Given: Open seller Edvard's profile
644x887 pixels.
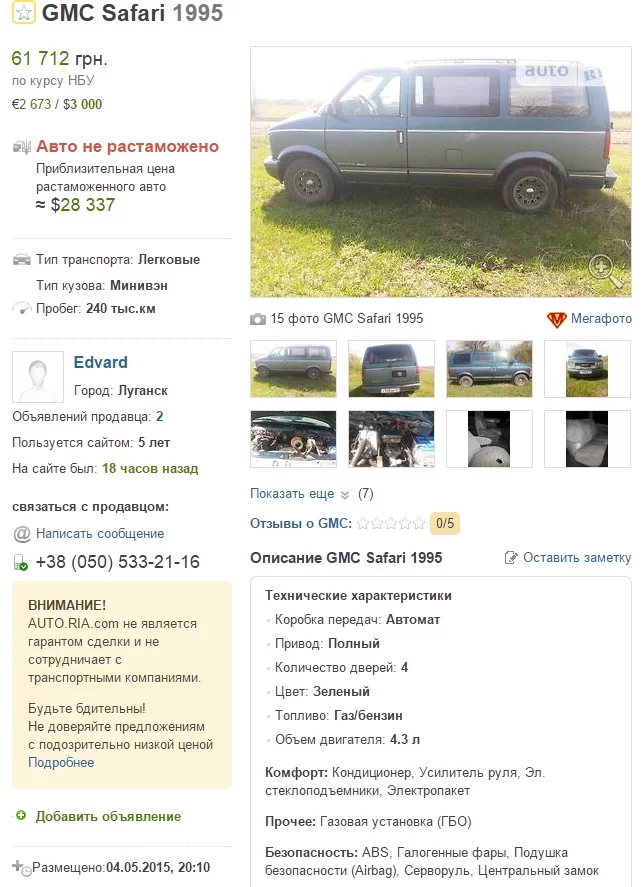Looking at the screenshot, I should [x=100, y=362].
